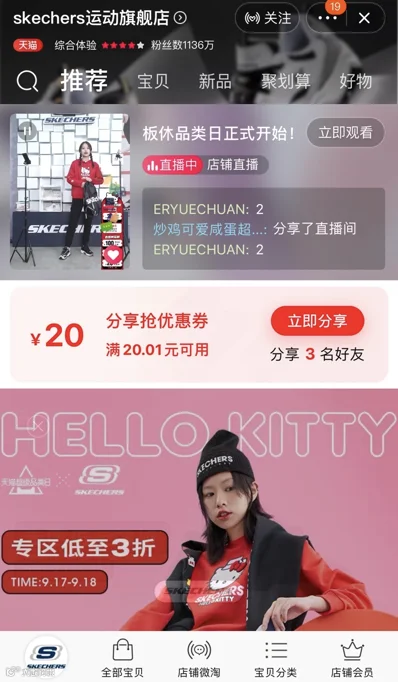Go to 店铺微淘 tab
The image size is (398, 682).
tap(199, 658)
